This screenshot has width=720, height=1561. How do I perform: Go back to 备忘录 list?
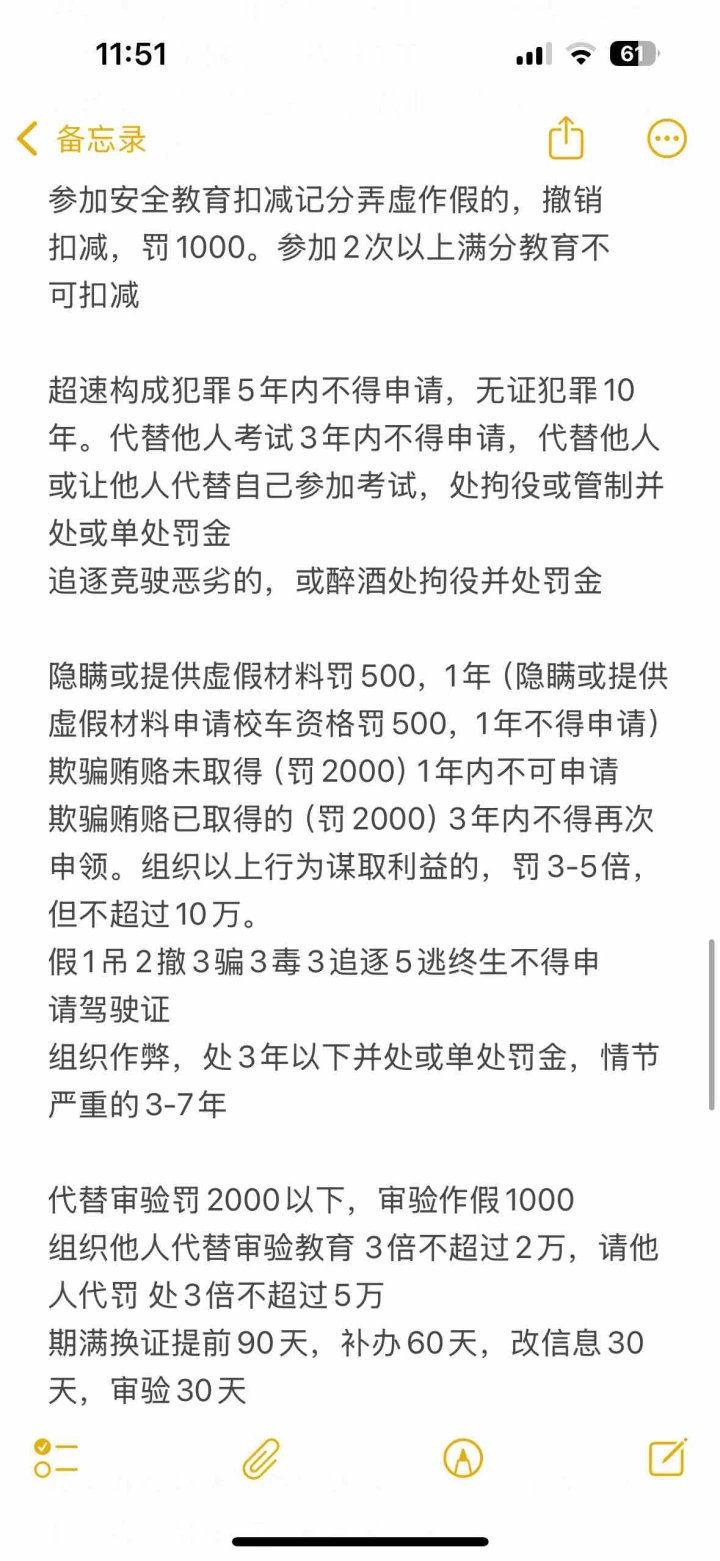point(82,139)
